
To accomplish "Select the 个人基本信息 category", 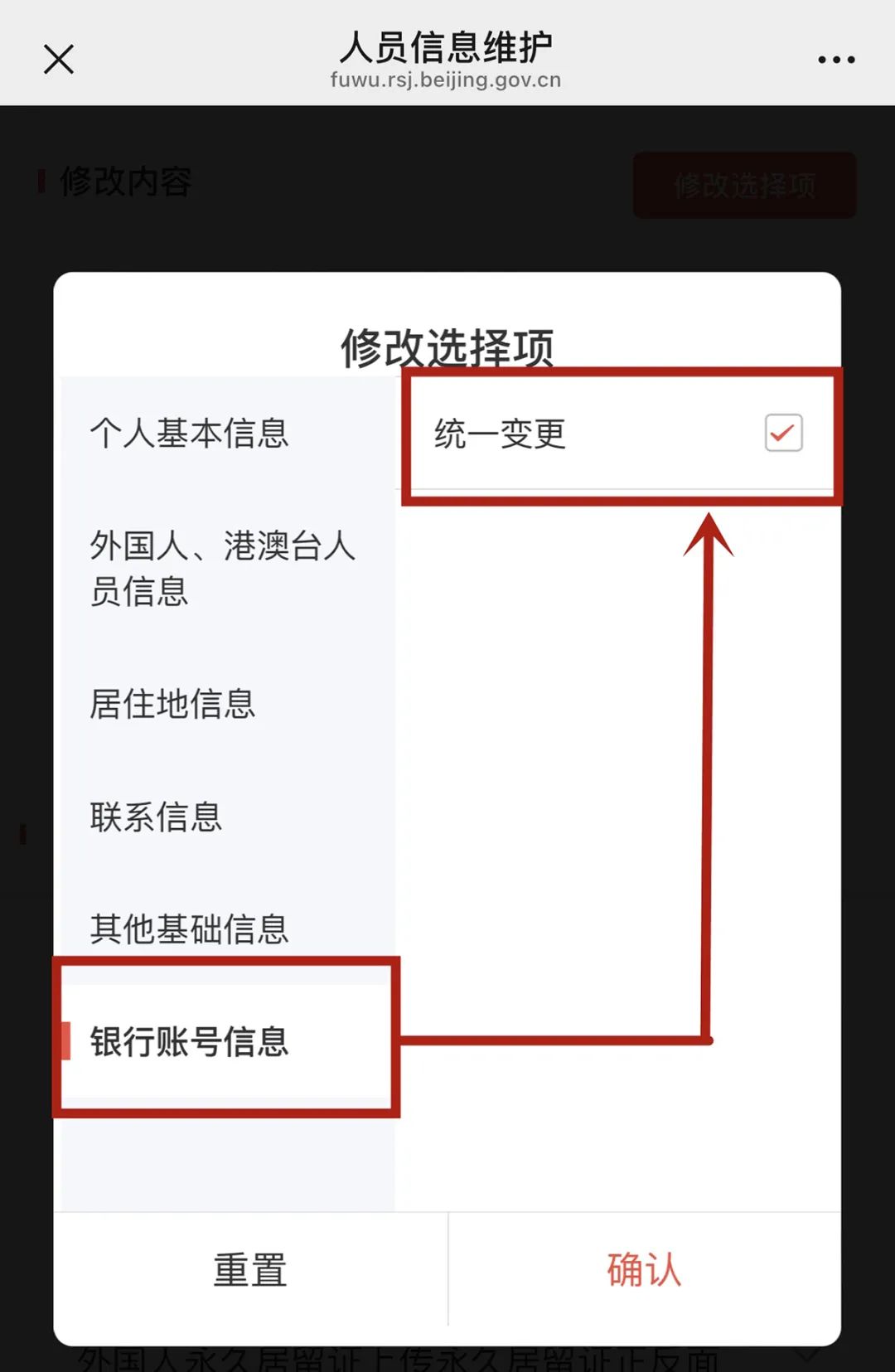I will point(190,434).
